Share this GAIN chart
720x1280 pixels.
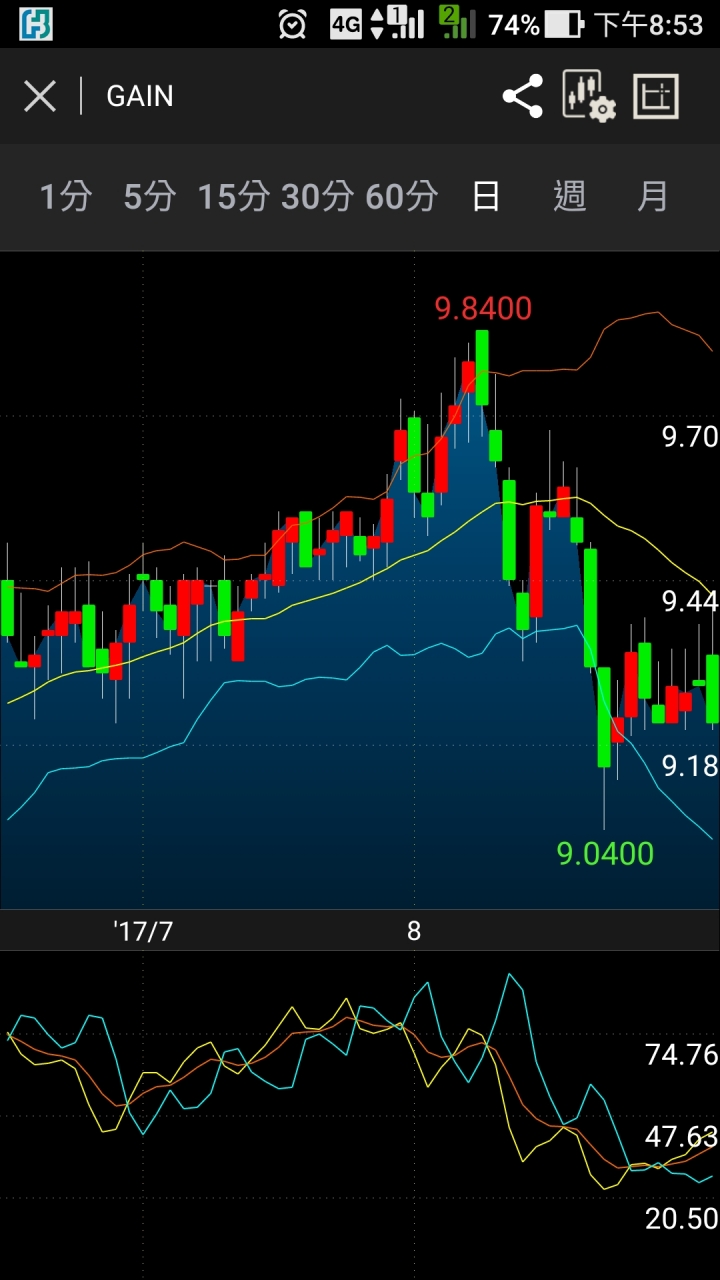tap(522, 97)
